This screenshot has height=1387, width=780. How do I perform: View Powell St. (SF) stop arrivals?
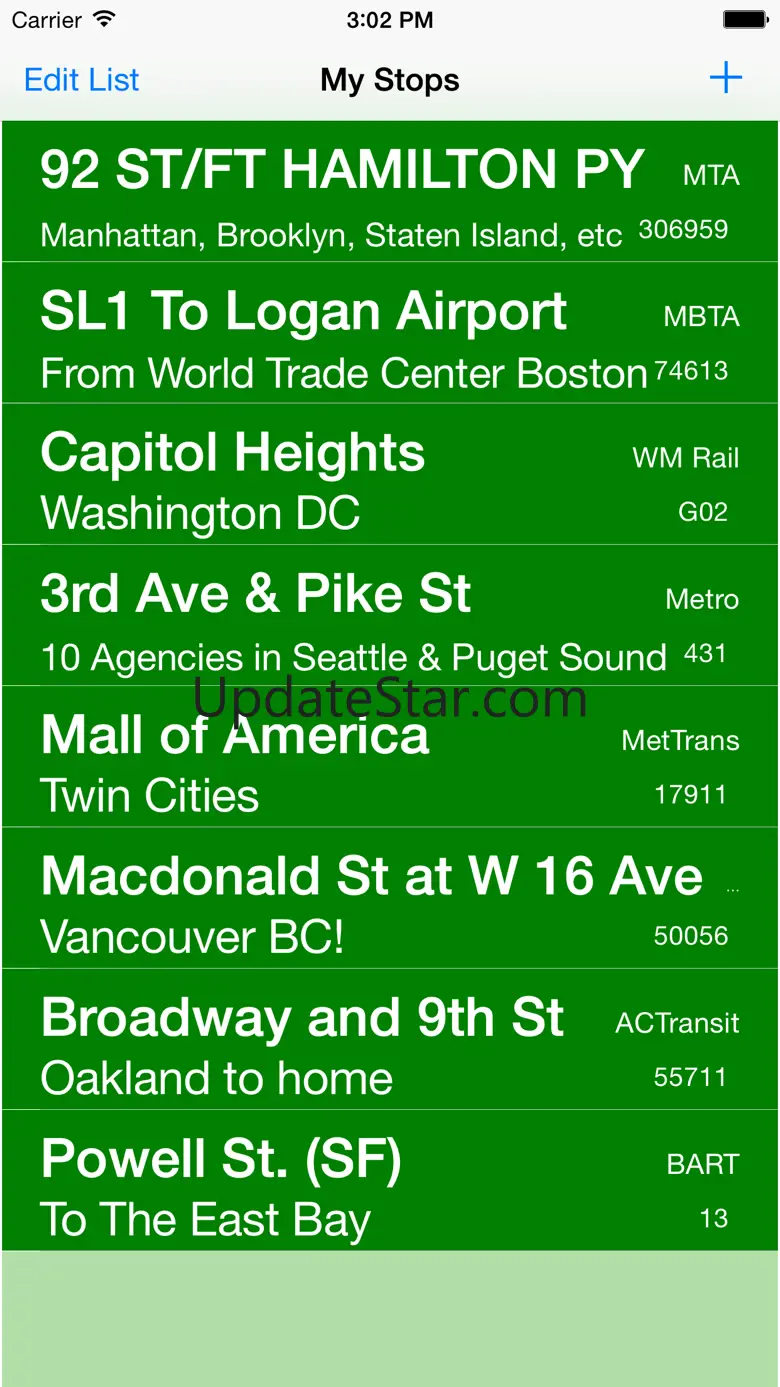390,1180
